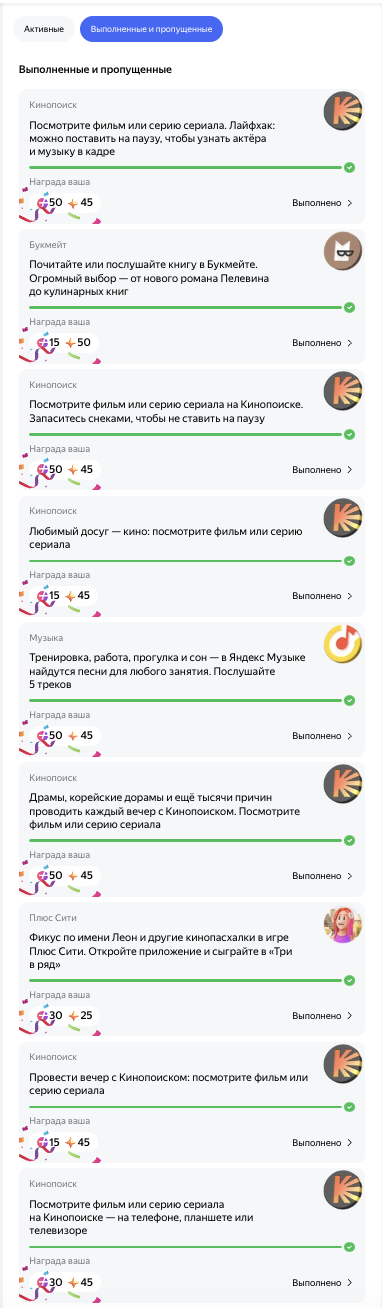This screenshot has width=382, height=1308.
Task: Open the Любимый досуг — кино task card
Action: (x=191, y=555)
